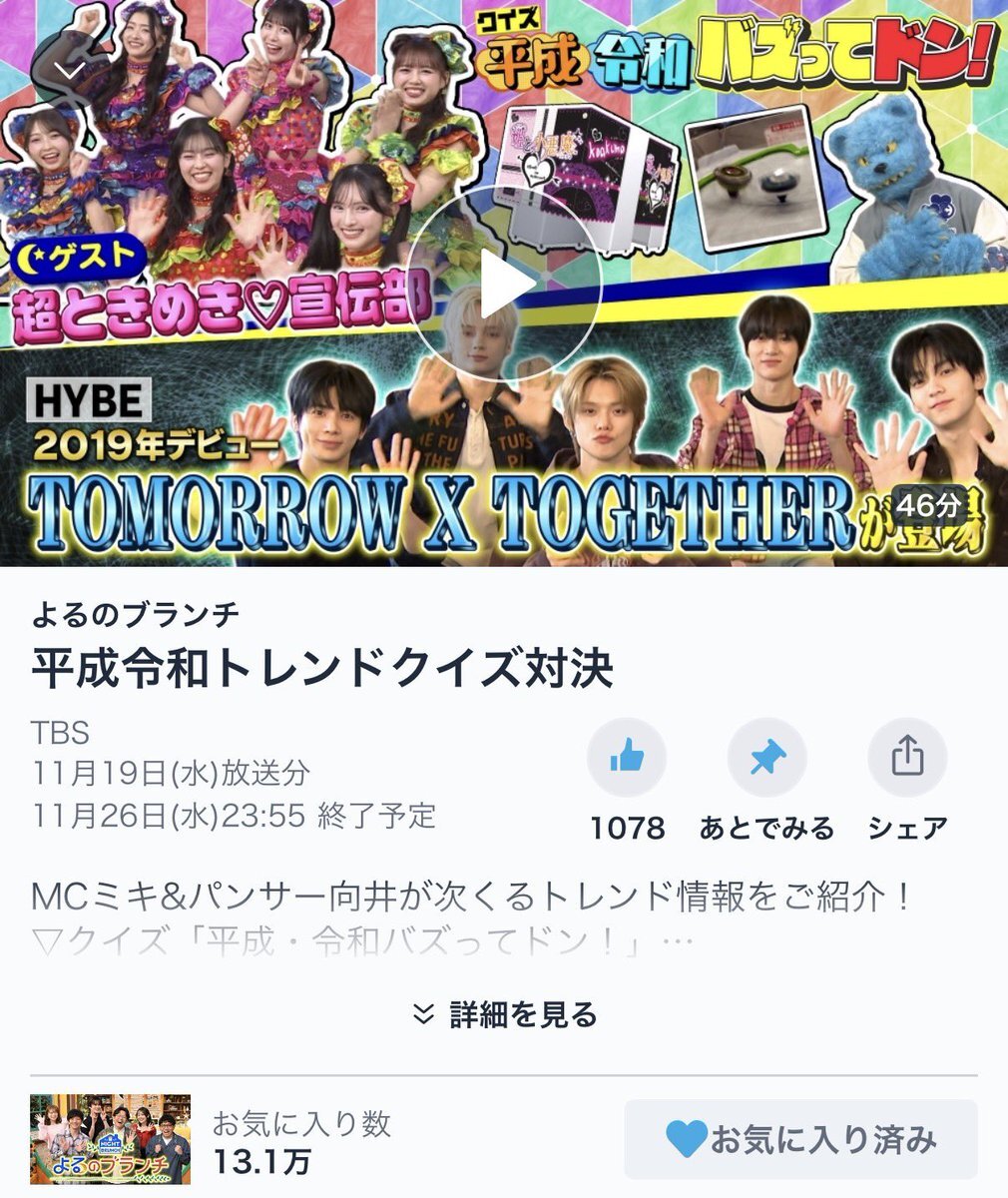Add episode to あとでみる watch-later list
Viewport: 1008px width, 1198px height.
(x=766, y=760)
